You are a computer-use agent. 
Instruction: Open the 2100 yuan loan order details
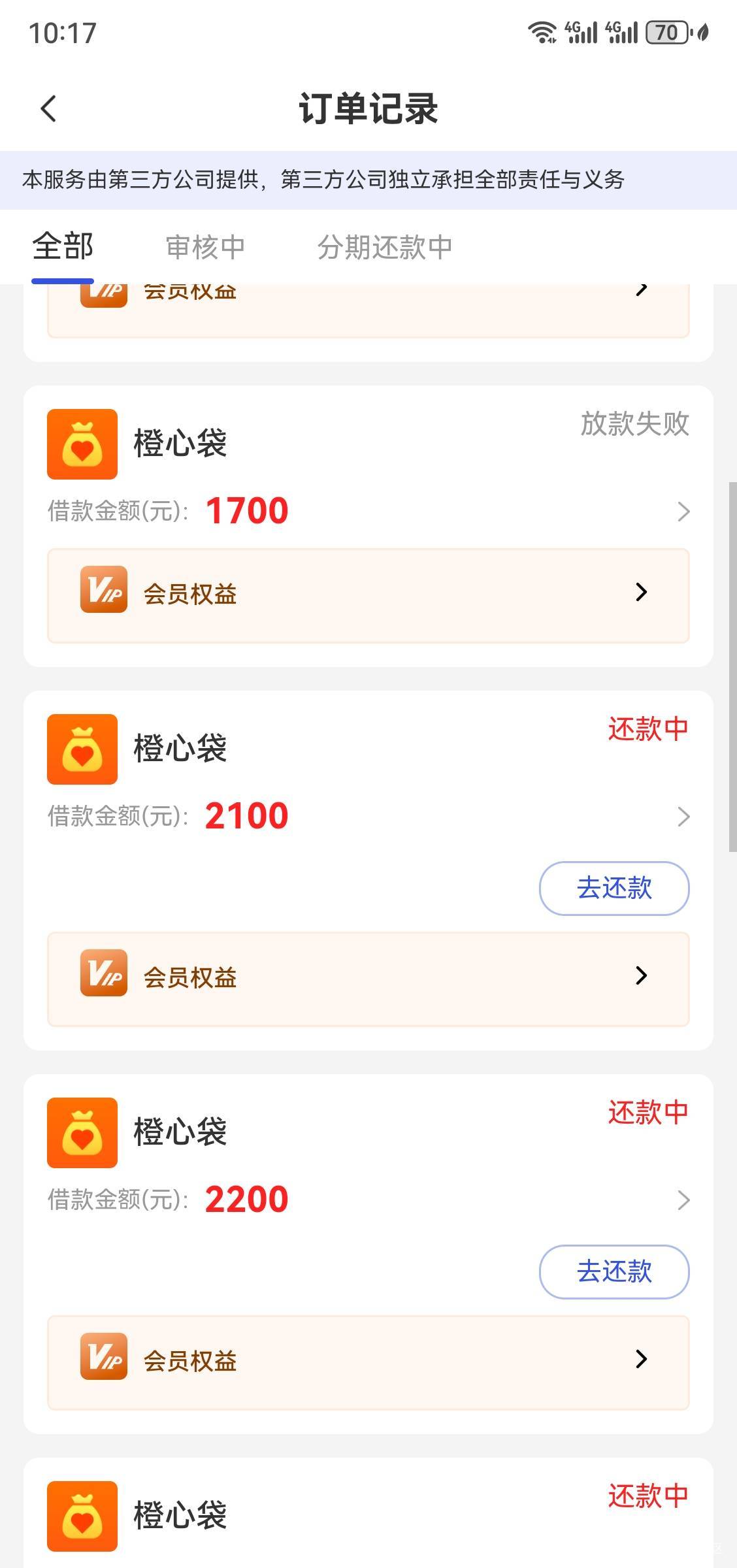coord(683,817)
